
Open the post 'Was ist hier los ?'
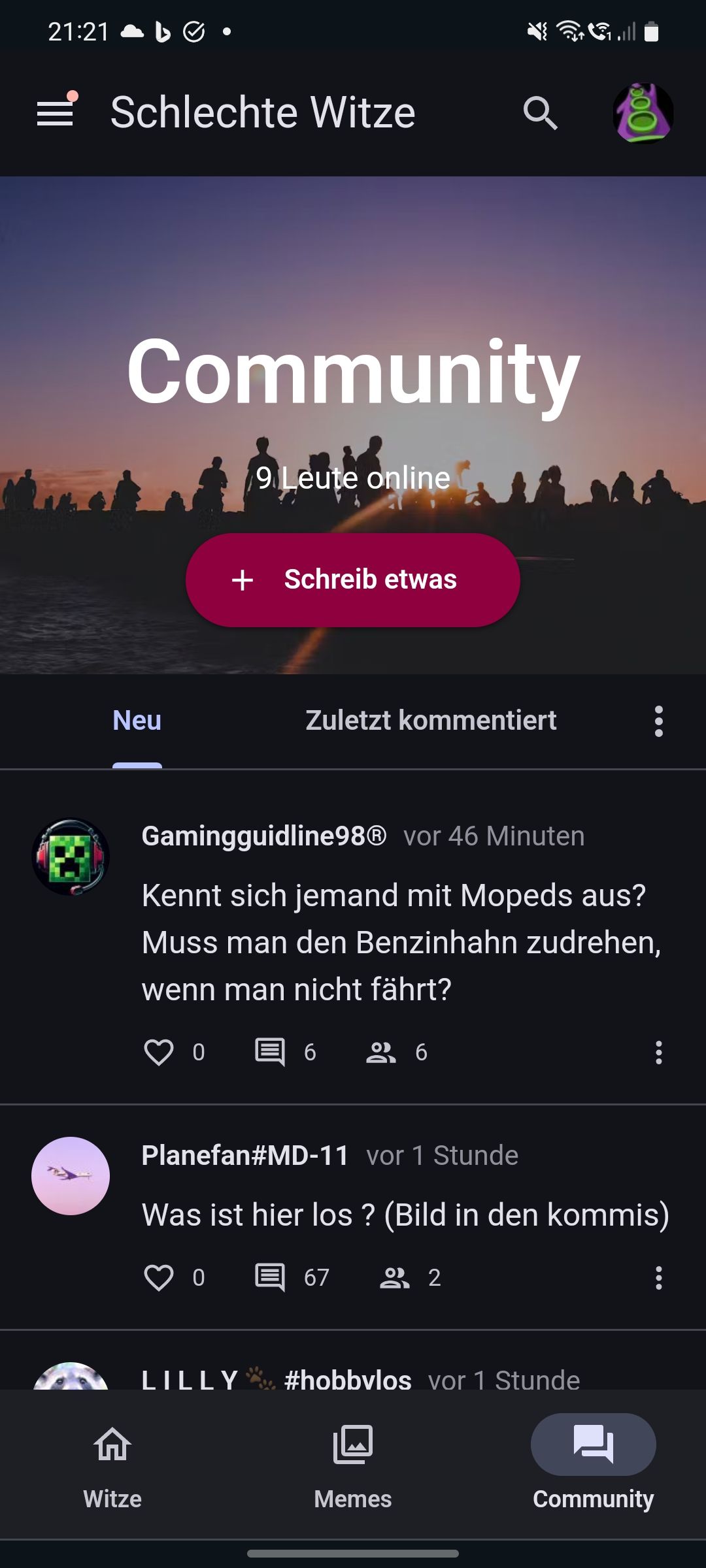(x=405, y=1215)
